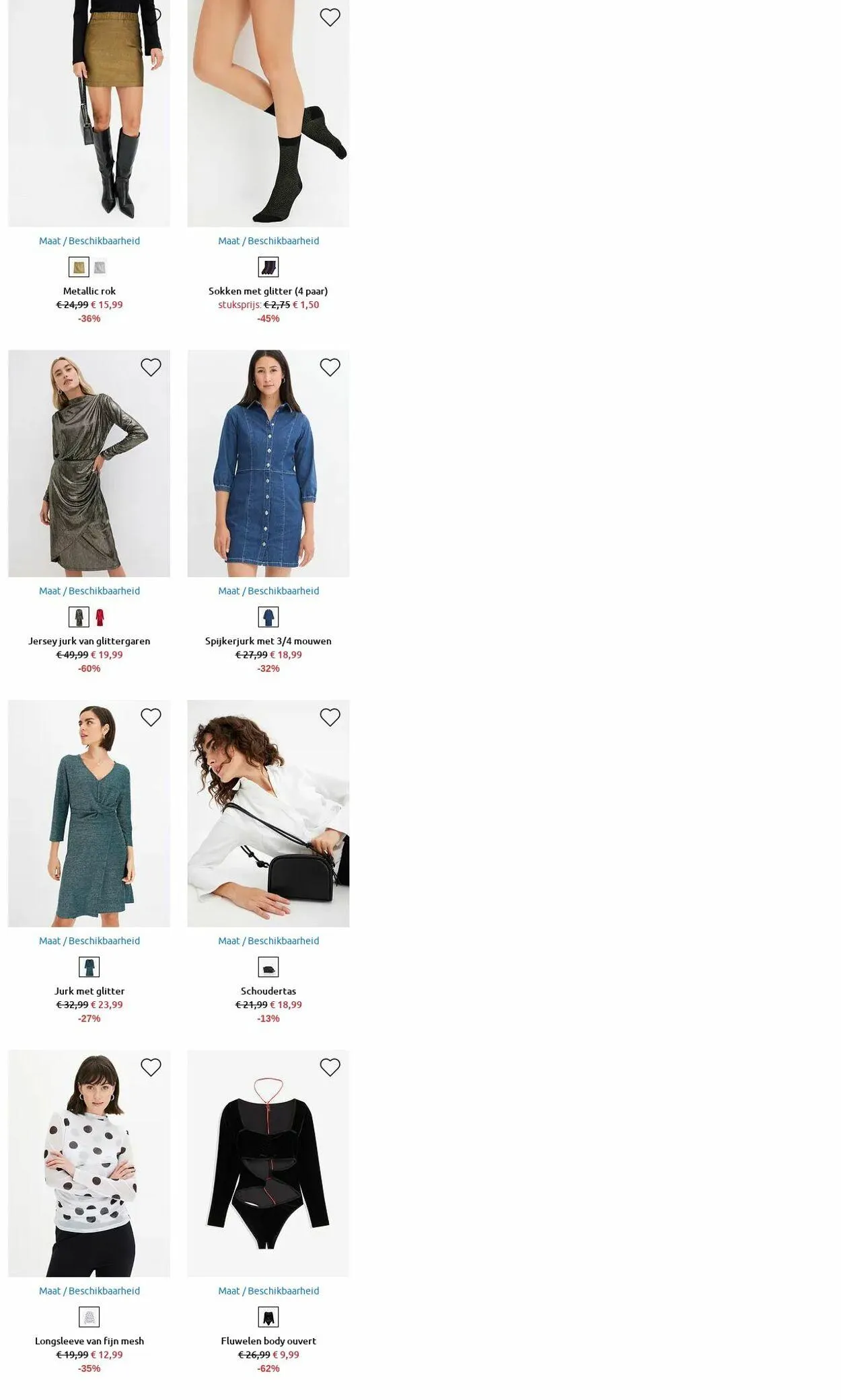Add Jersey jurk van glittergaren to wishlist
Viewport: 841px width, 1400px height.
pos(151,367)
